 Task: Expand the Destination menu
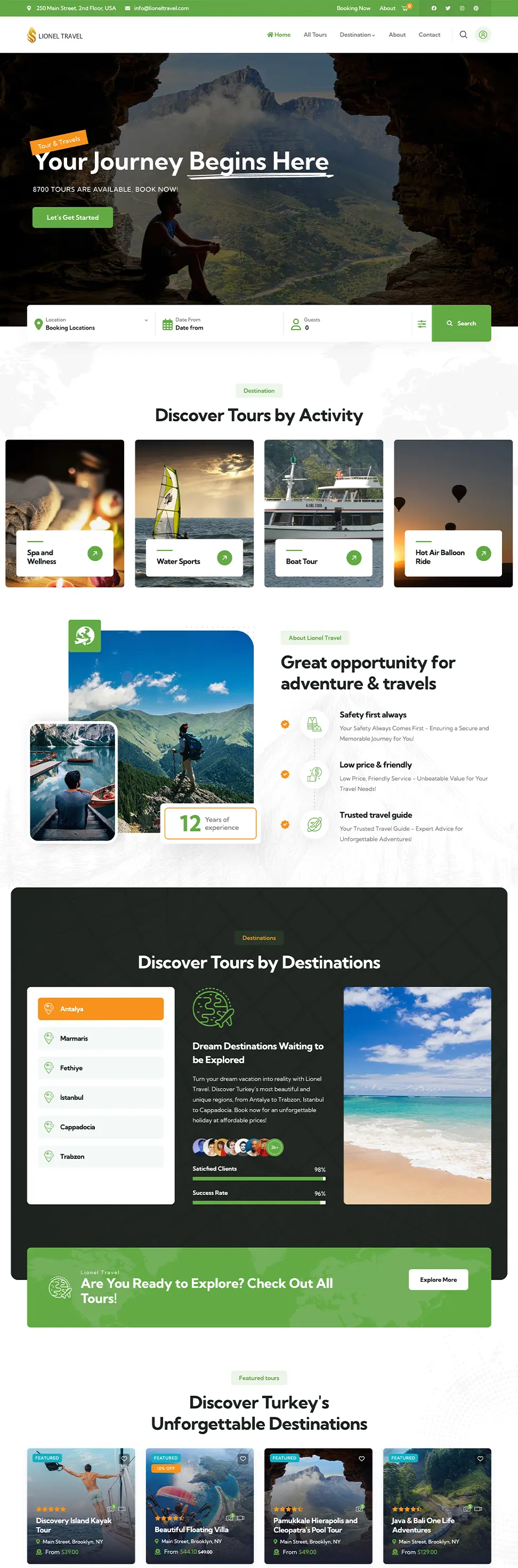(357, 35)
